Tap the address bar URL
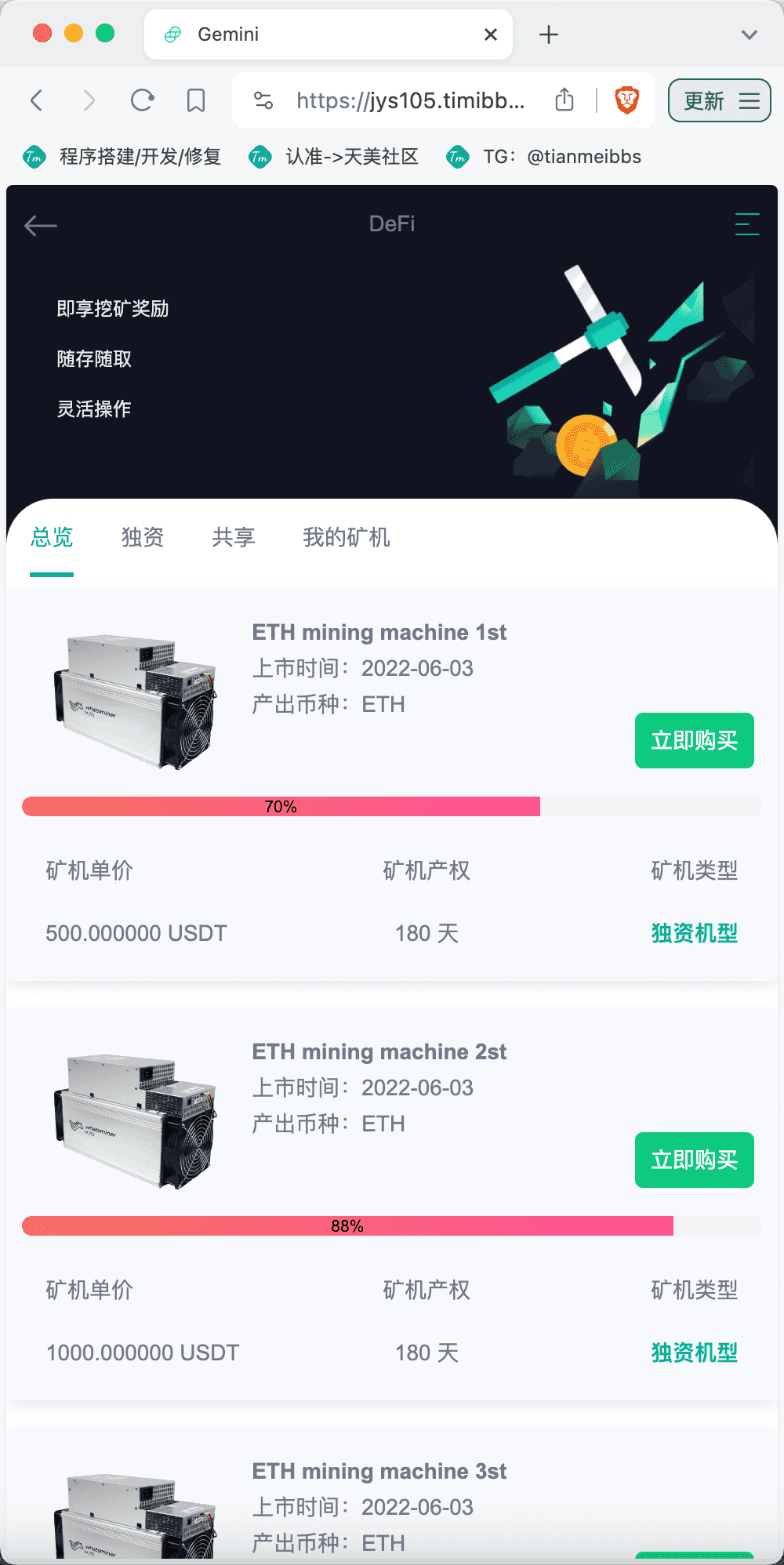Image resolution: width=784 pixels, height=1565 pixels. (411, 100)
